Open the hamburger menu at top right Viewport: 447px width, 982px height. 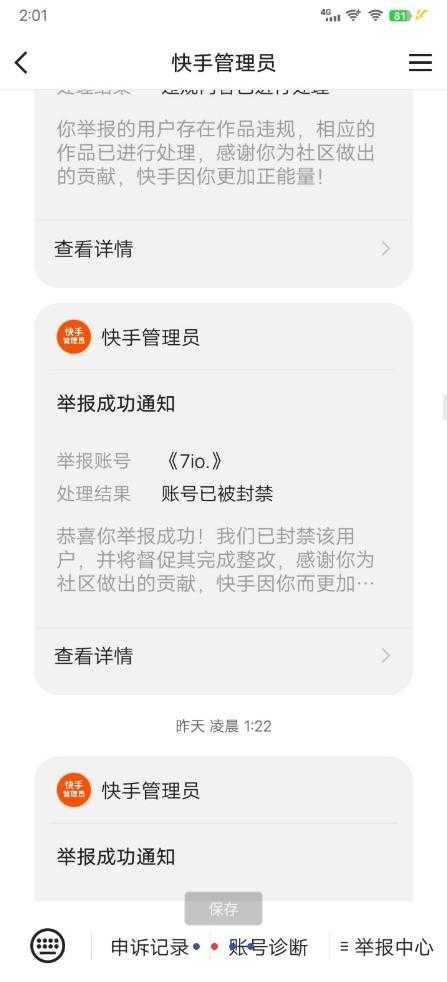click(x=420, y=63)
